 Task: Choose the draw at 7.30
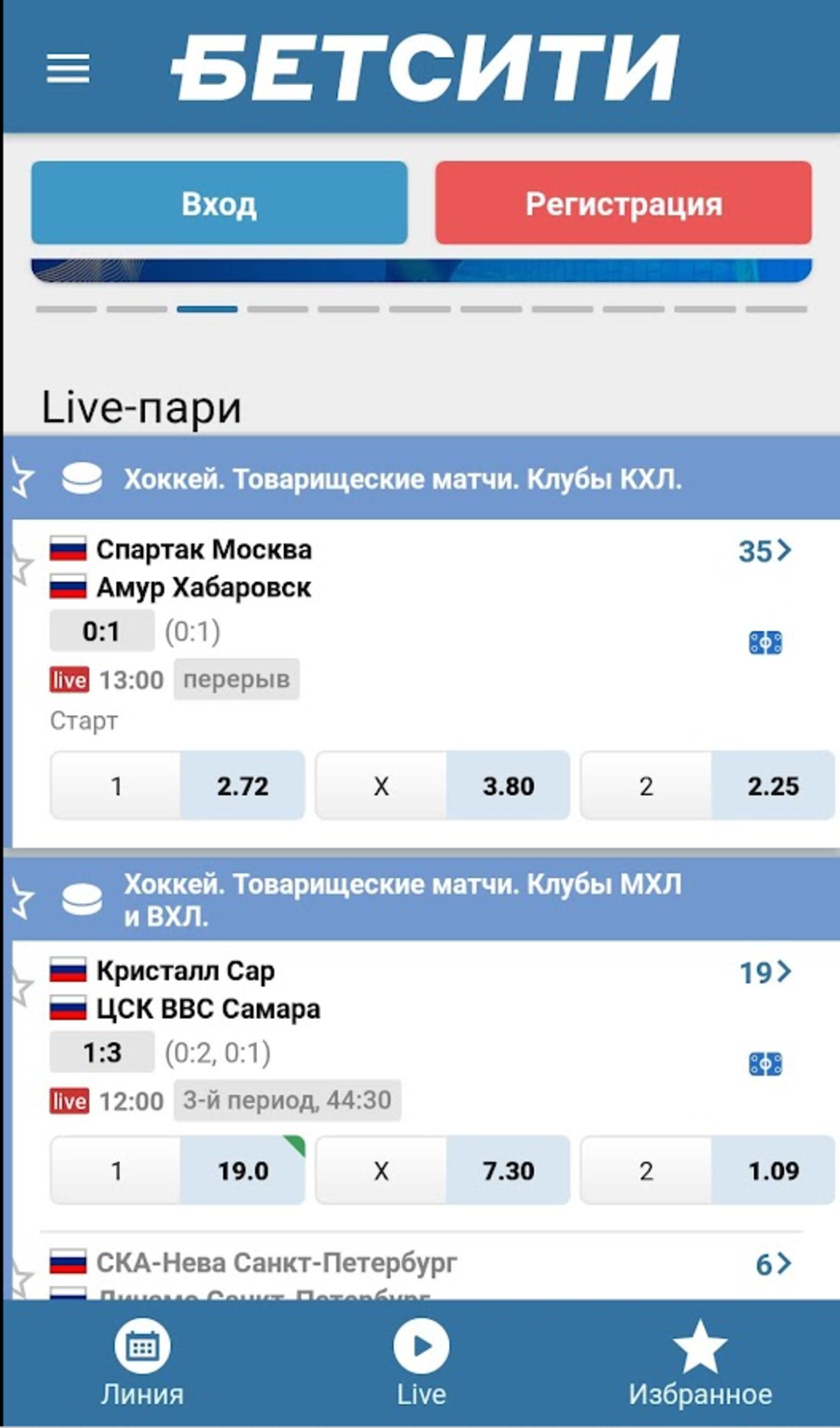442,1170
